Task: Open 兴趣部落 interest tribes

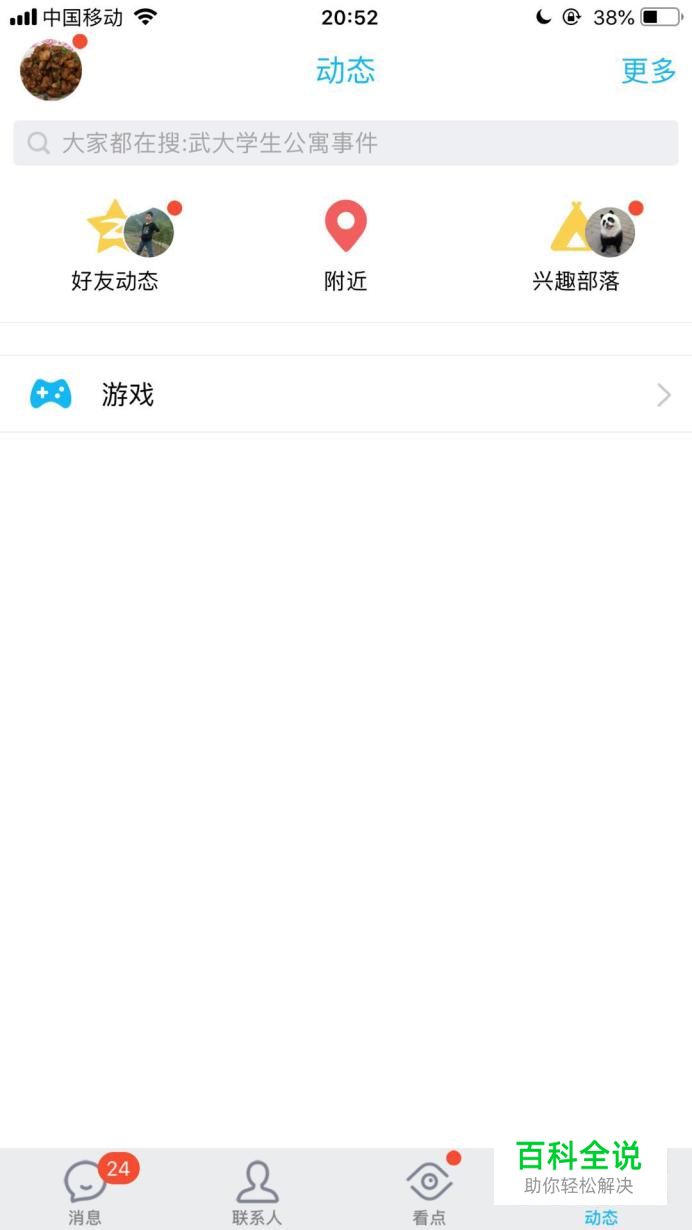Action: (576, 246)
